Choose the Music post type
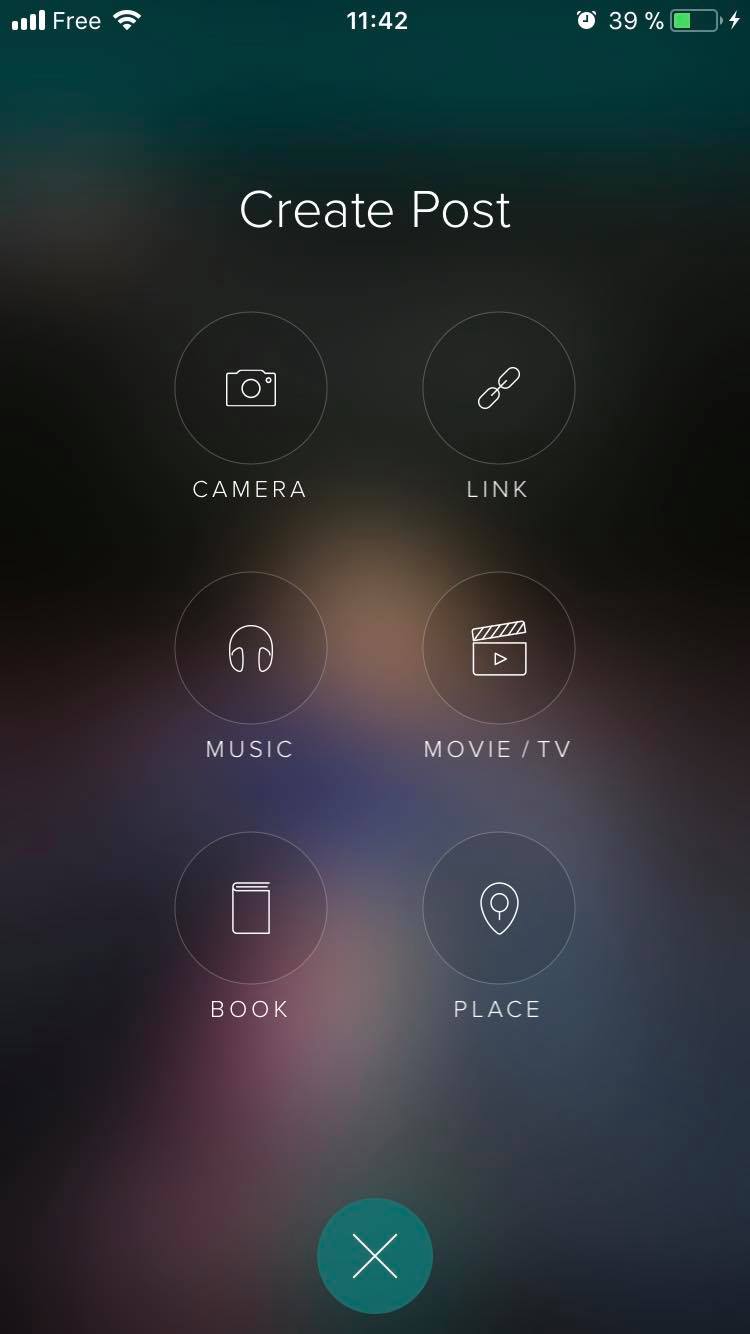 click(x=250, y=648)
